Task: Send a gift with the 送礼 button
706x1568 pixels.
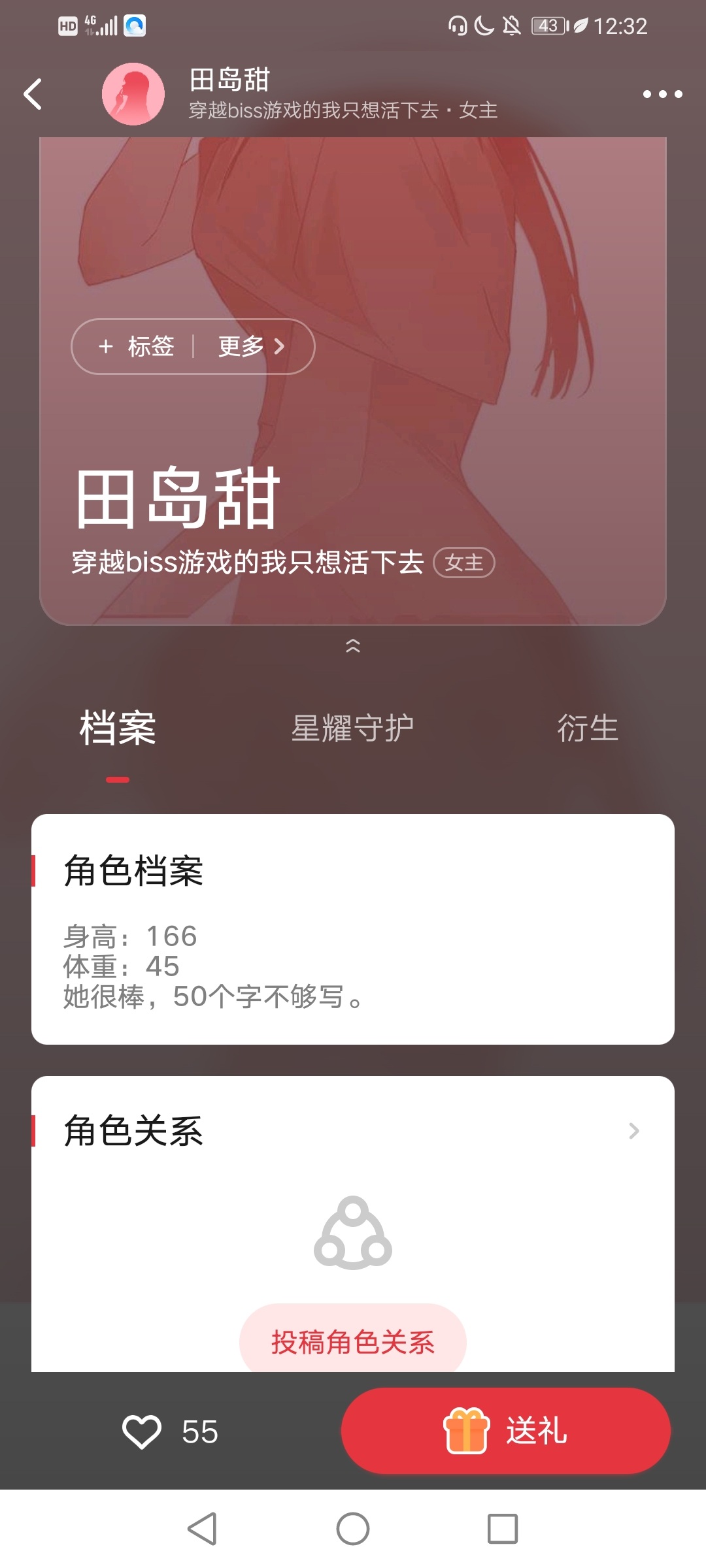Action: [506, 1431]
